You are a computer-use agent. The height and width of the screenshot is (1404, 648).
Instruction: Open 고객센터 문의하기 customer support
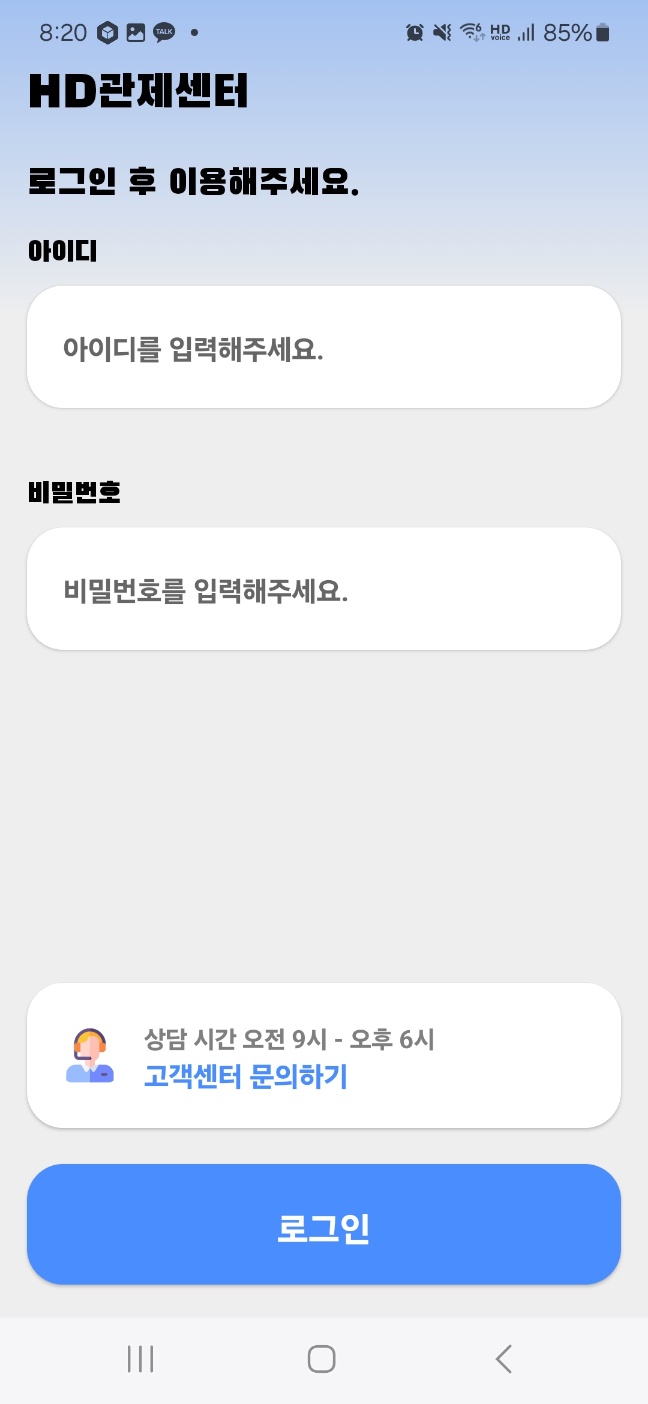coord(246,1076)
